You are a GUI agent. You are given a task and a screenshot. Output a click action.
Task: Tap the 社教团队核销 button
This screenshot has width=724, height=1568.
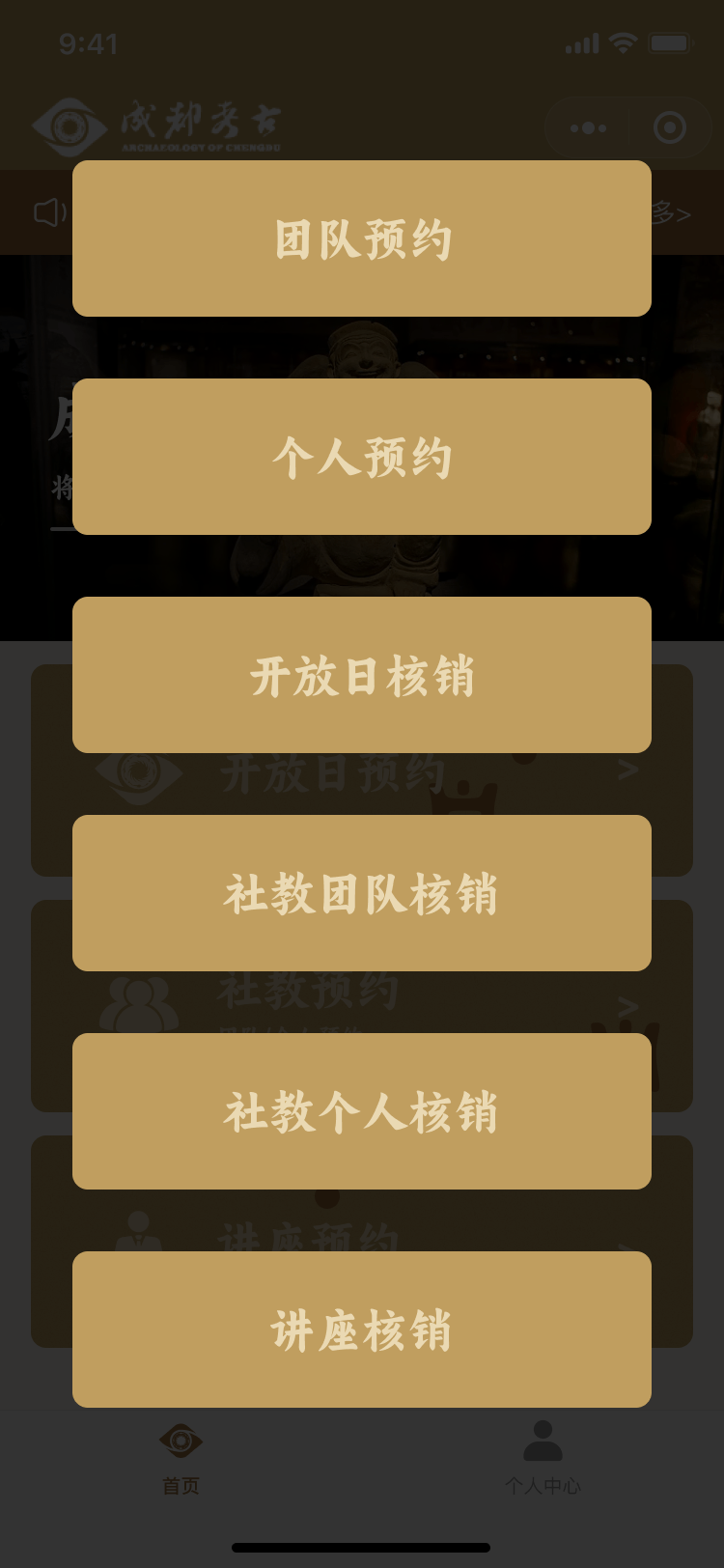pyautogui.click(x=362, y=893)
